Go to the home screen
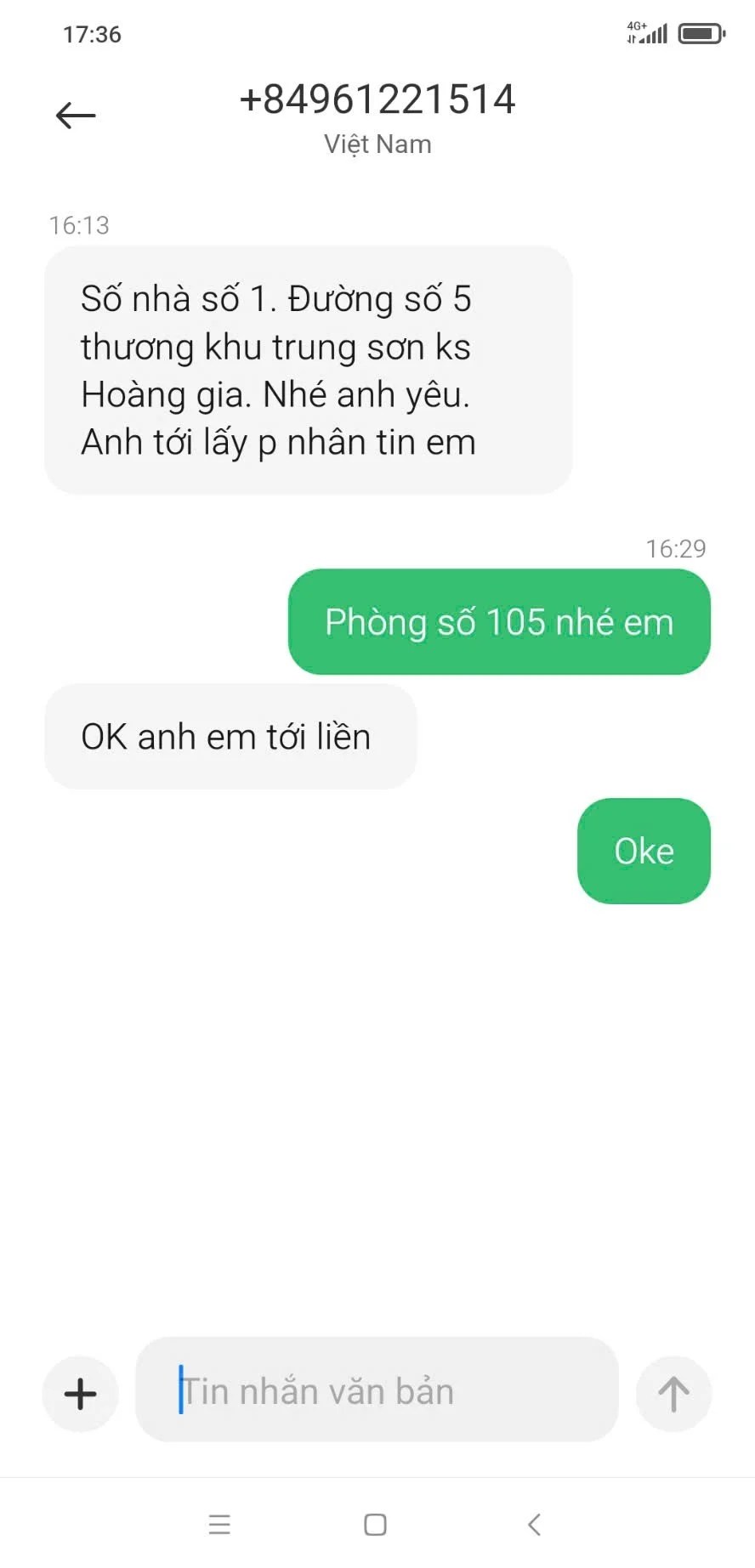Screen dimensions: 755x1568 coord(375,1524)
